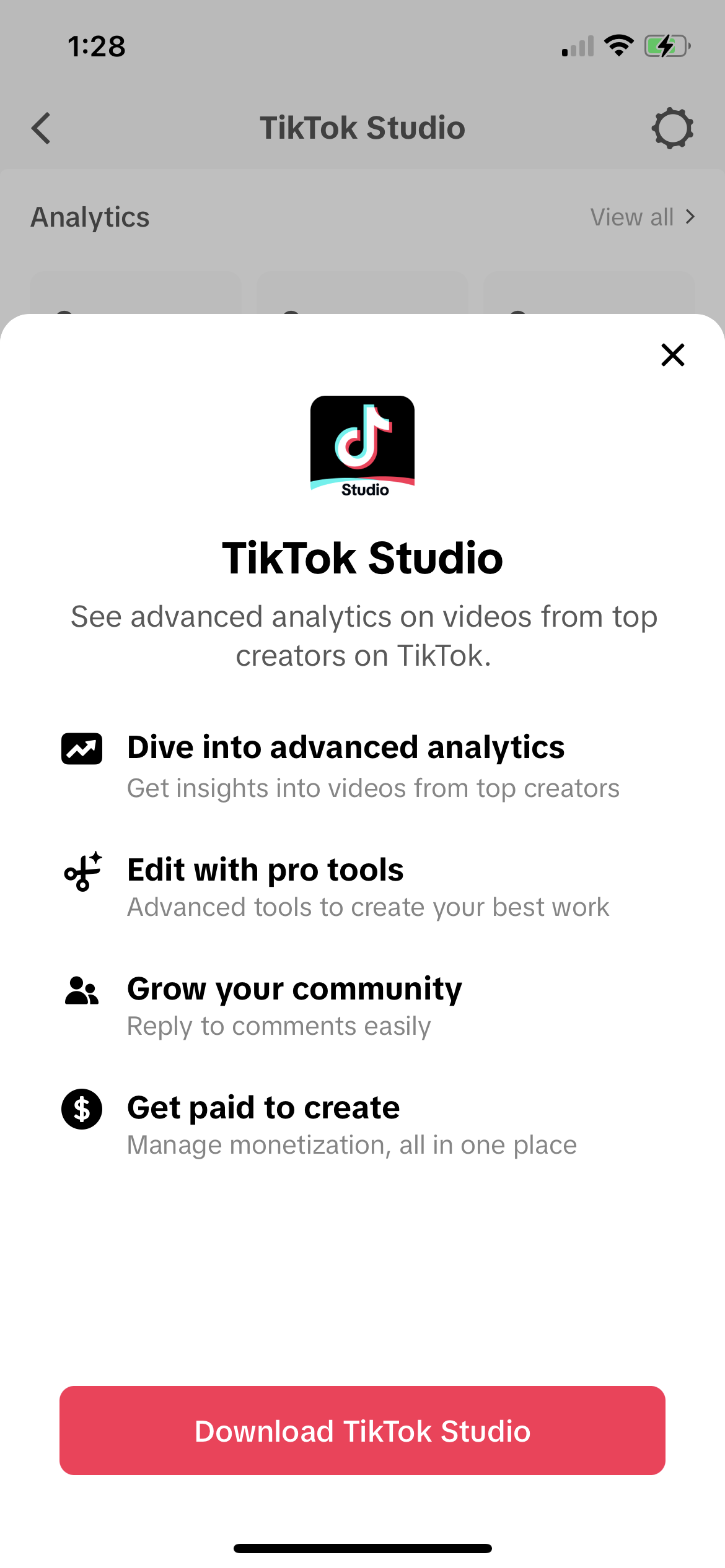The width and height of the screenshot is (725, 1568).
Task: Click the Grow your community text
Action: [x=294, y=989]
